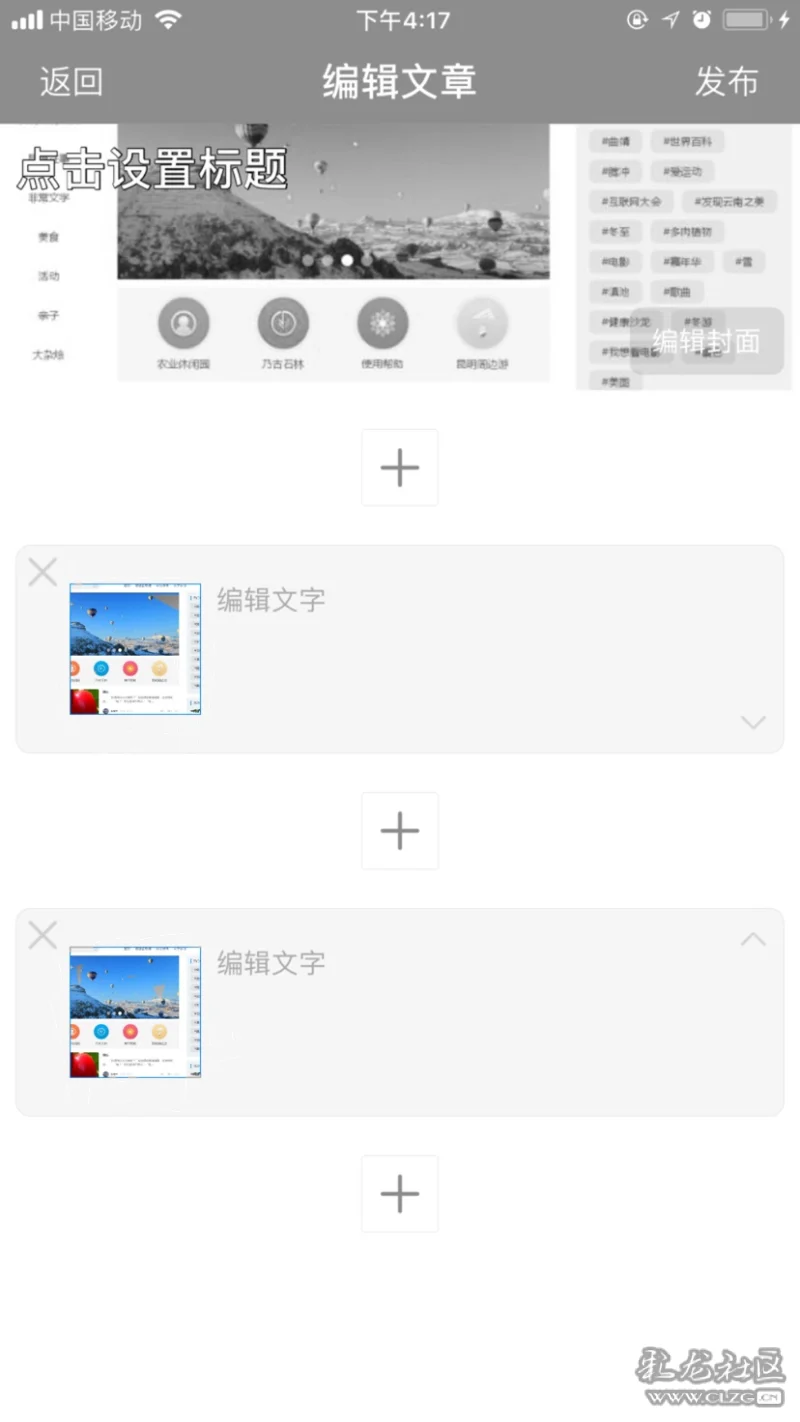Open the image thumbnail in the block with an up arrow
Screen dimensions: 800x1422
(x=135, y=1012)
